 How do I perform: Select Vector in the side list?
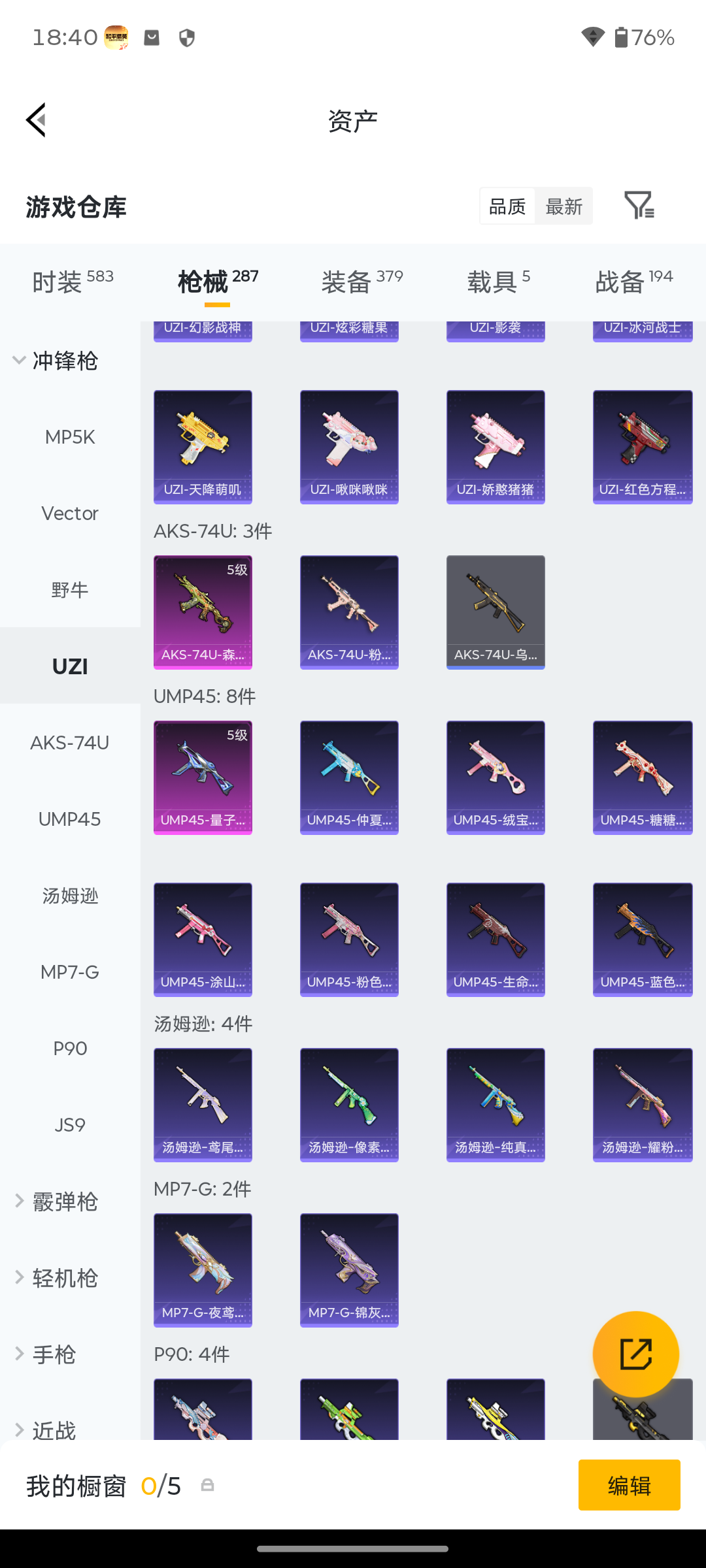(x=70, y=514)
